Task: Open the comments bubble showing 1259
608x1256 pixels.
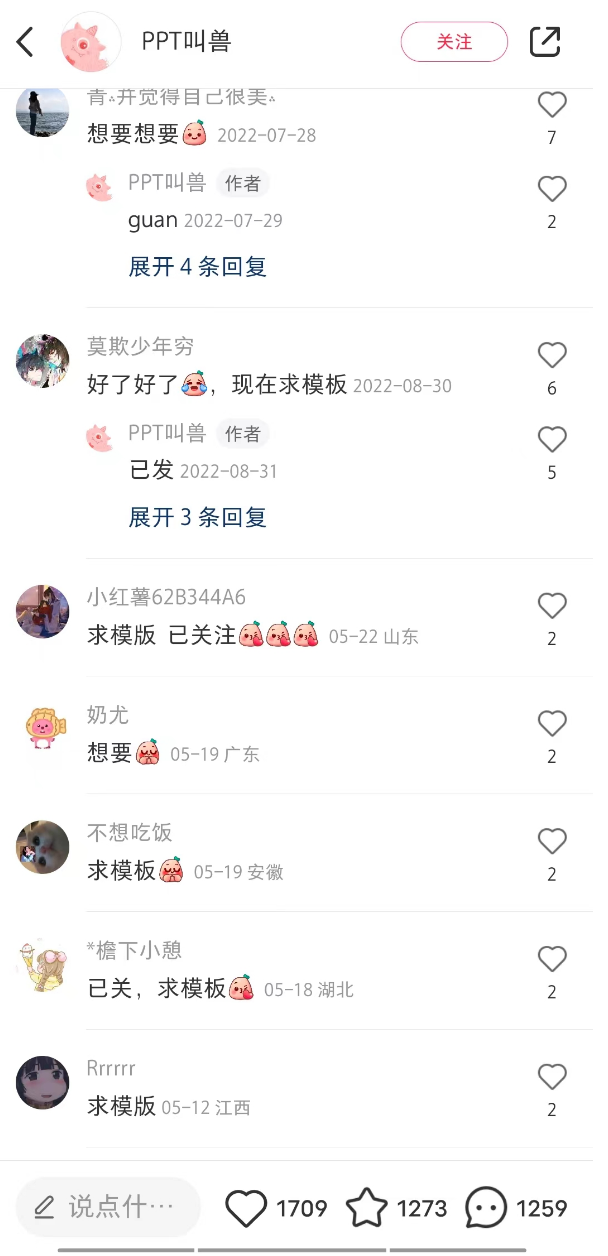Action: click(x=486, y=1208)
